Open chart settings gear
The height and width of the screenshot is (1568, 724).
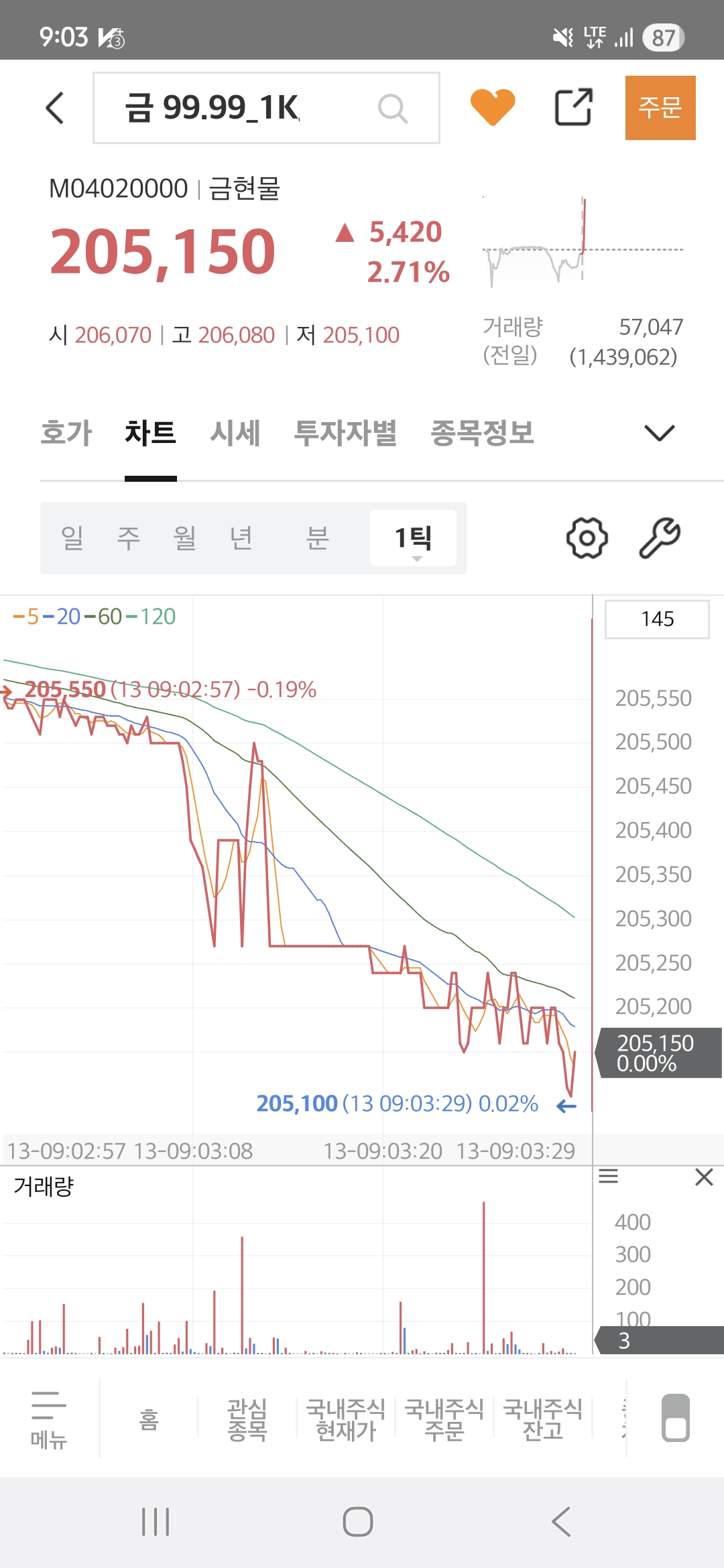(587, 538)
